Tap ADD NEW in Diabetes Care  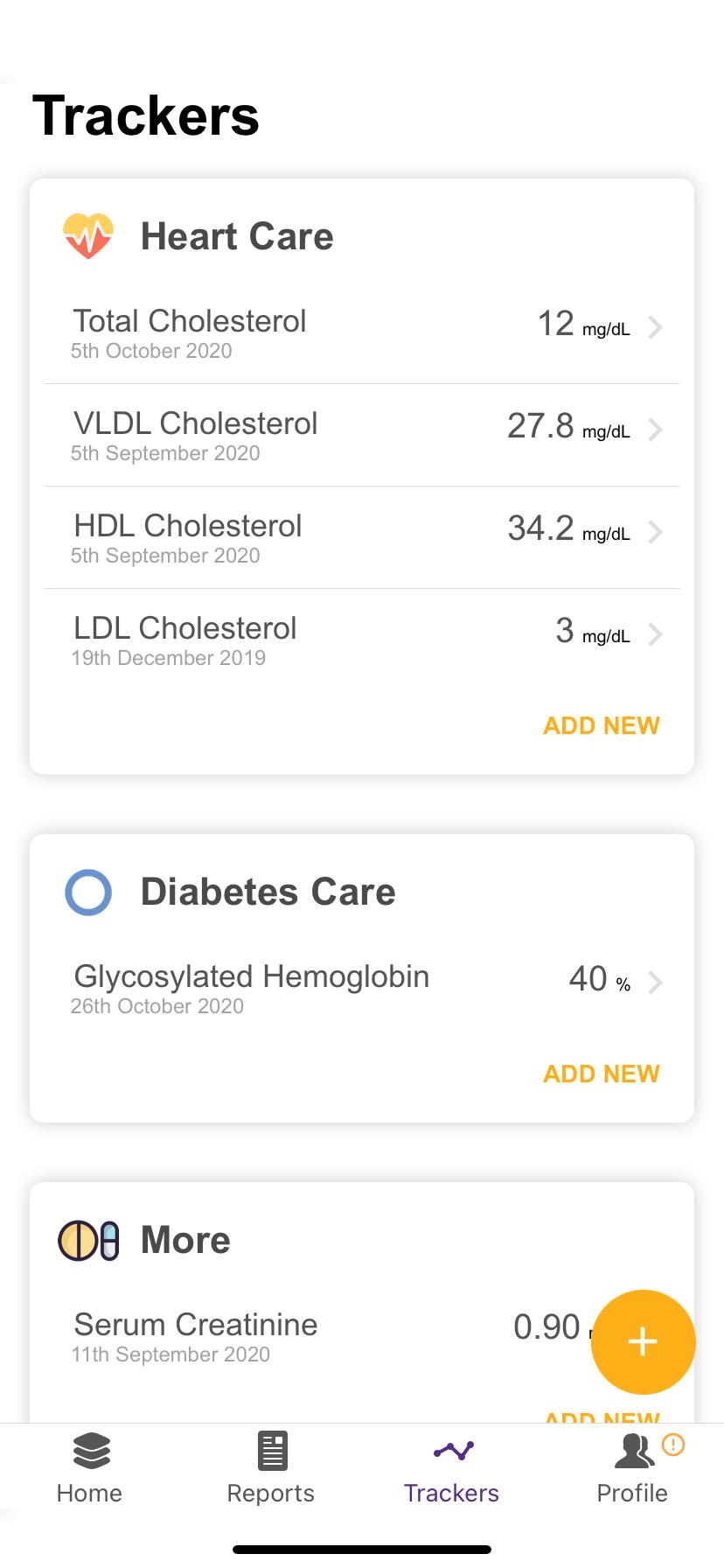(602, 1074)
